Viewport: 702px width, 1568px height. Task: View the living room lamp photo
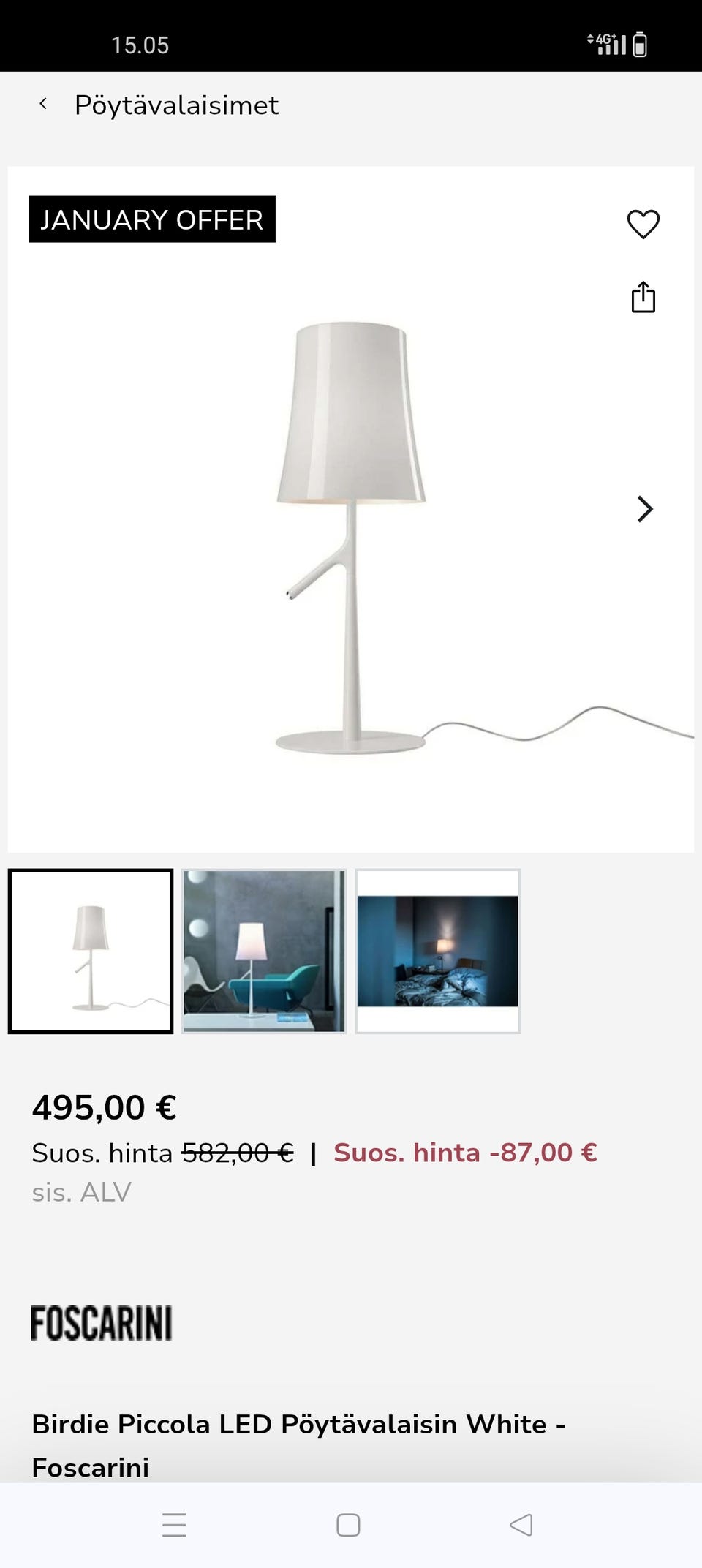point(264,951)
